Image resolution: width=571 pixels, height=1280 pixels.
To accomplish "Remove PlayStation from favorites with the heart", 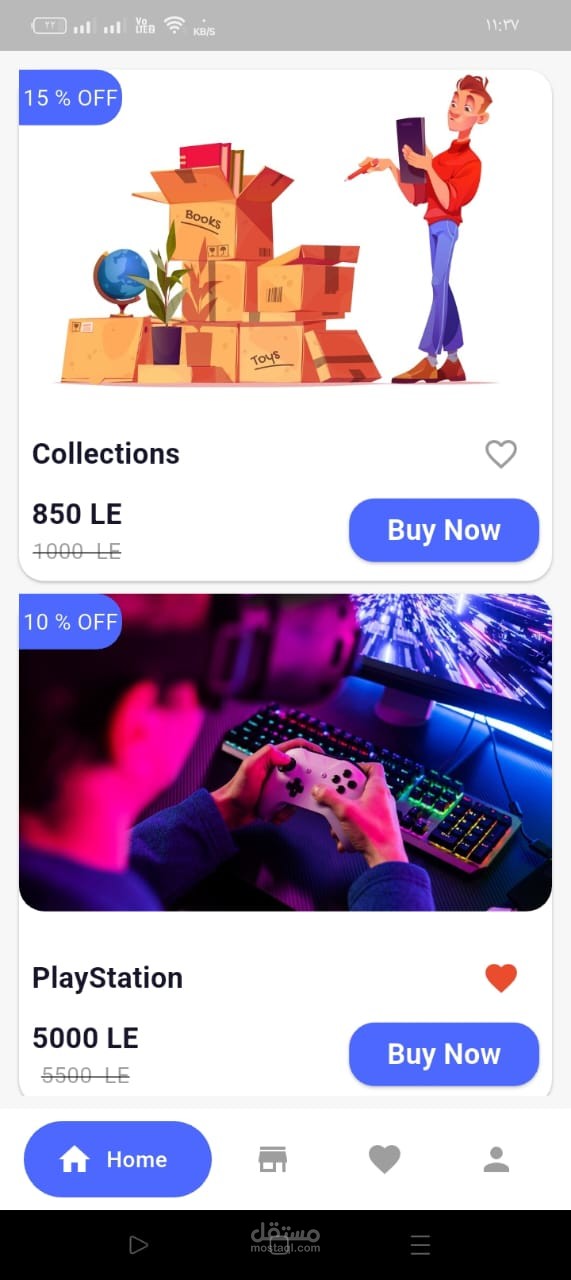I will point(501,978).
